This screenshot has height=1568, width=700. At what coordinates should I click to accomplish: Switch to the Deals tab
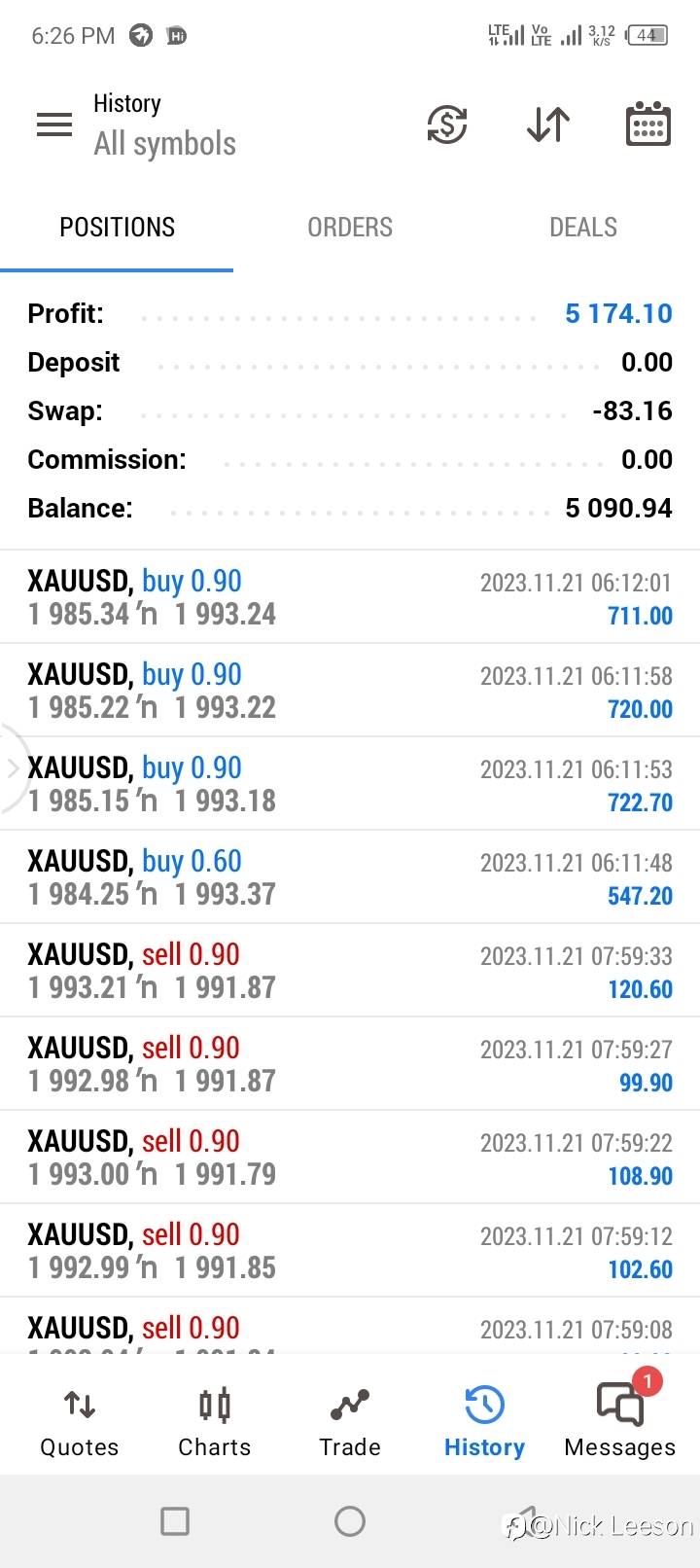(x=583, y=228)
